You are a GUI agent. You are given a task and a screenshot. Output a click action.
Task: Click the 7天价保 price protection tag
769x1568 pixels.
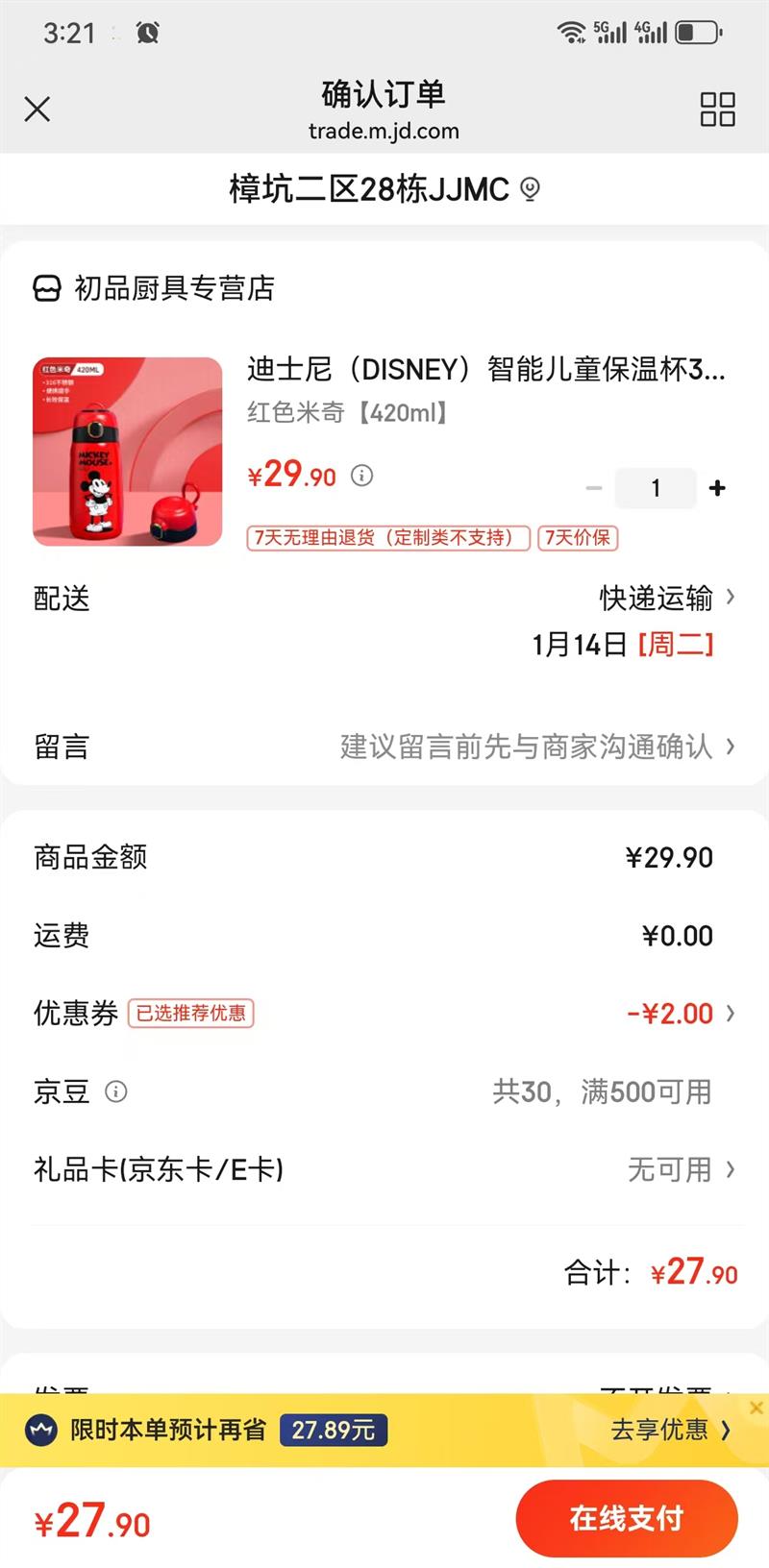pos(578,538)
